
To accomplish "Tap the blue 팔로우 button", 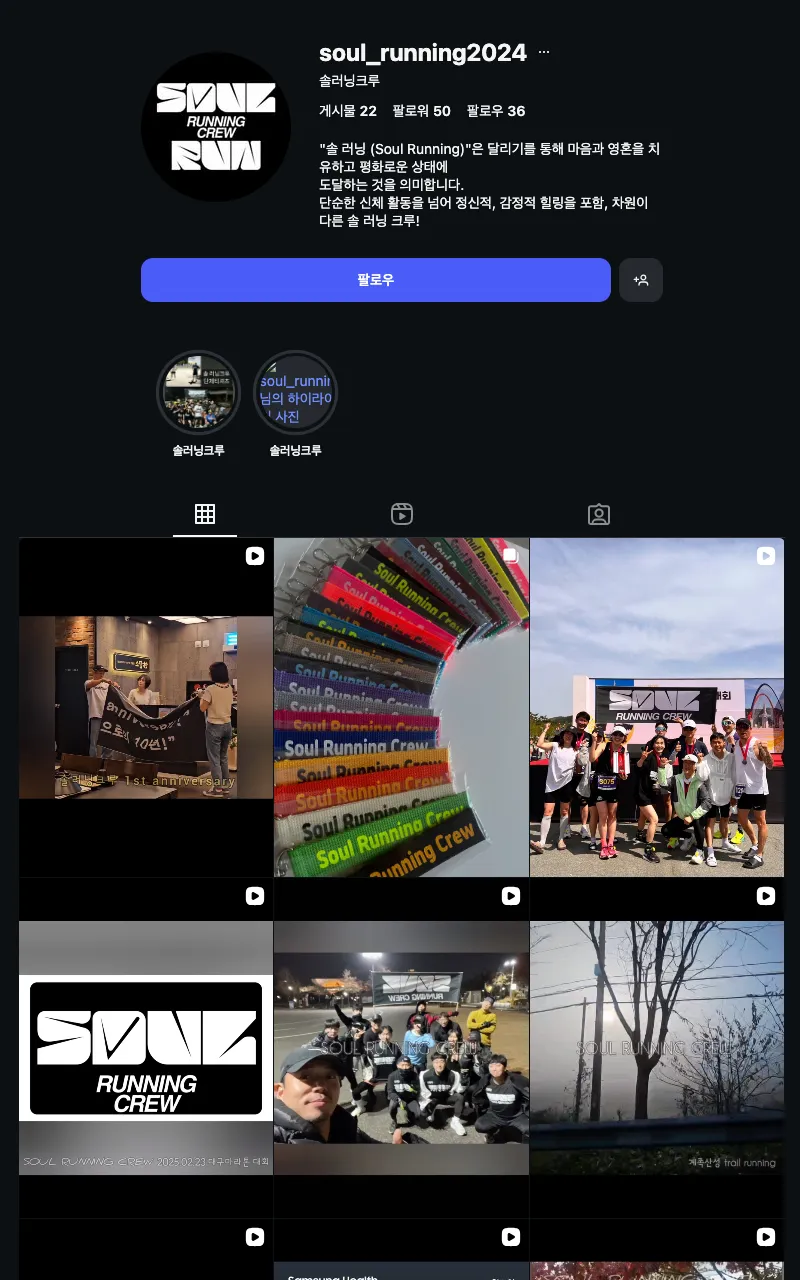I will pyautogui.click(x=375, y=280).
